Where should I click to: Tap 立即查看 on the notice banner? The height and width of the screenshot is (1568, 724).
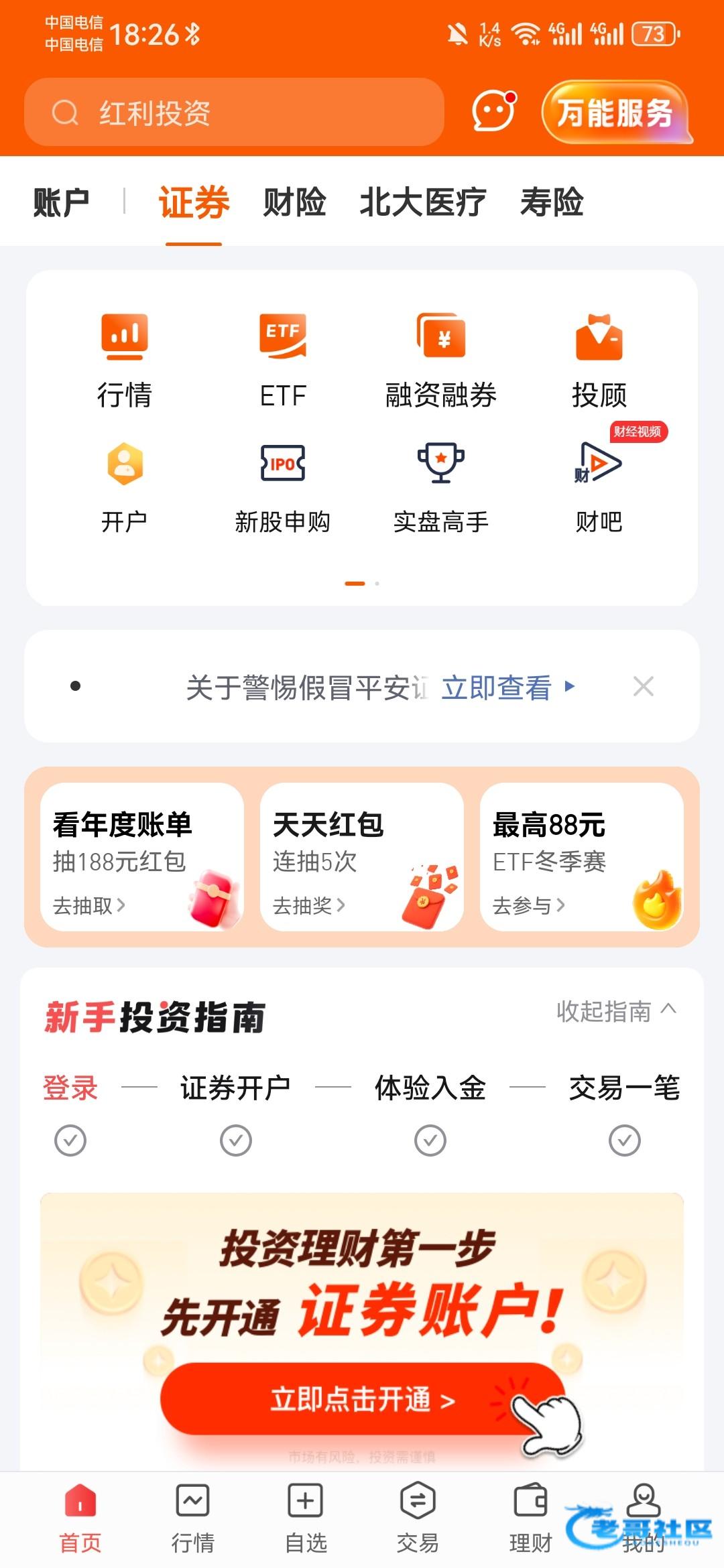(507, 688)
